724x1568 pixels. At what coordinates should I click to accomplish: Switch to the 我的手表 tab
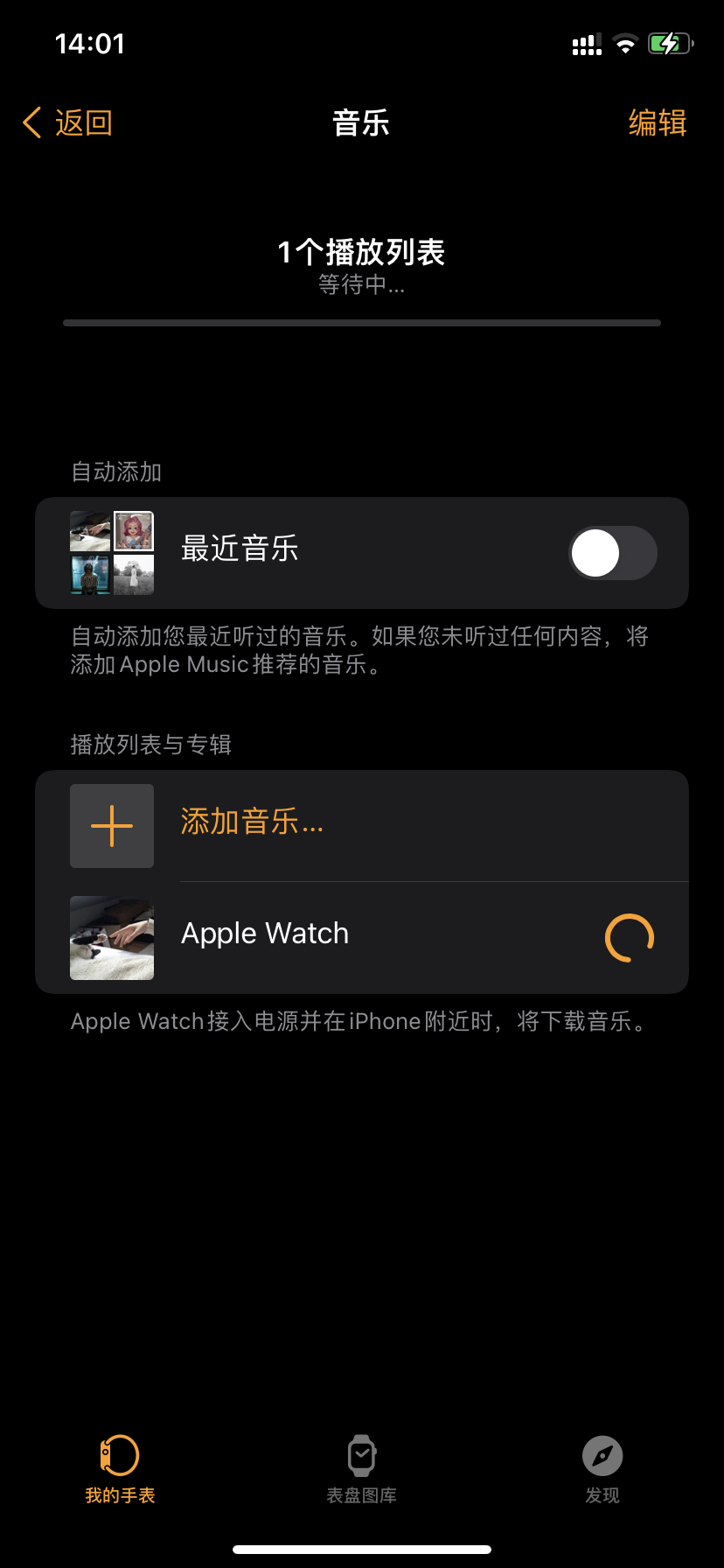(120, 1470)
